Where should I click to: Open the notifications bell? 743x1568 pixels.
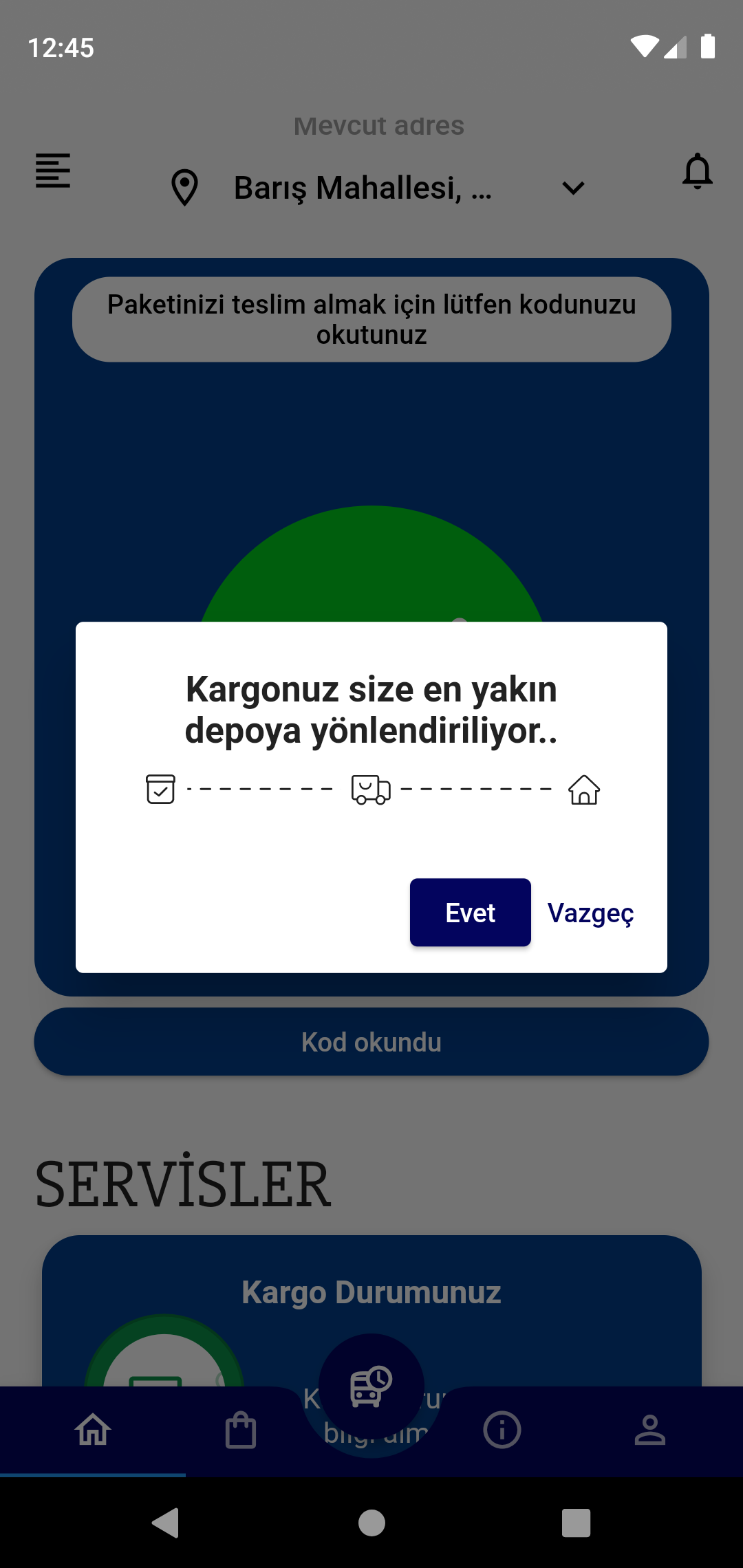697,171
